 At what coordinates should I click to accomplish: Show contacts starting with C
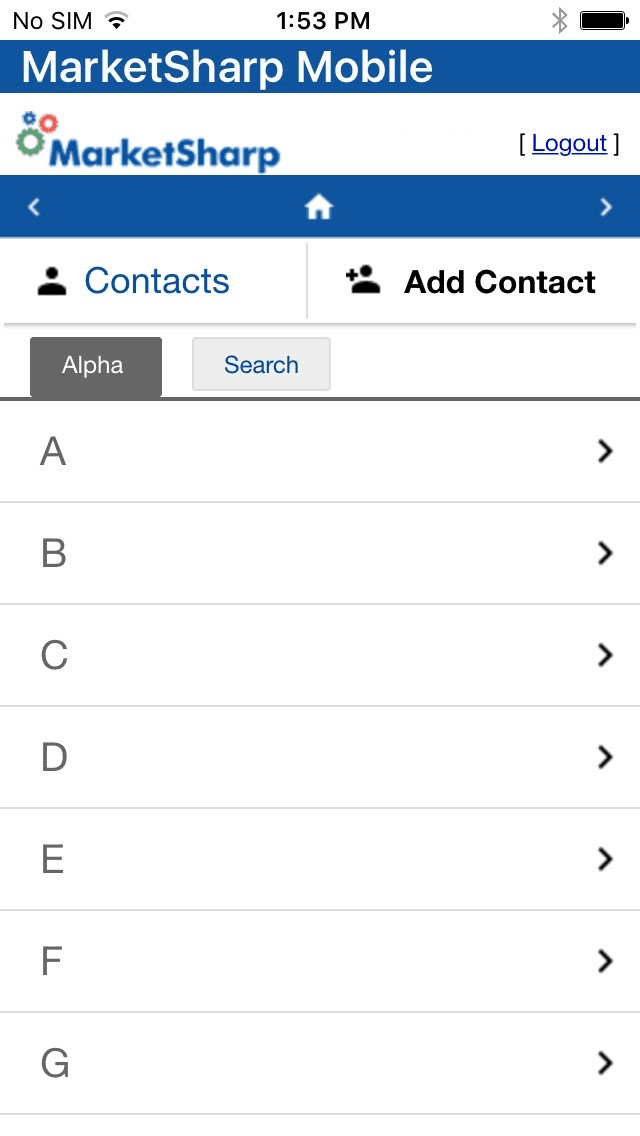(x=320, y=655)
